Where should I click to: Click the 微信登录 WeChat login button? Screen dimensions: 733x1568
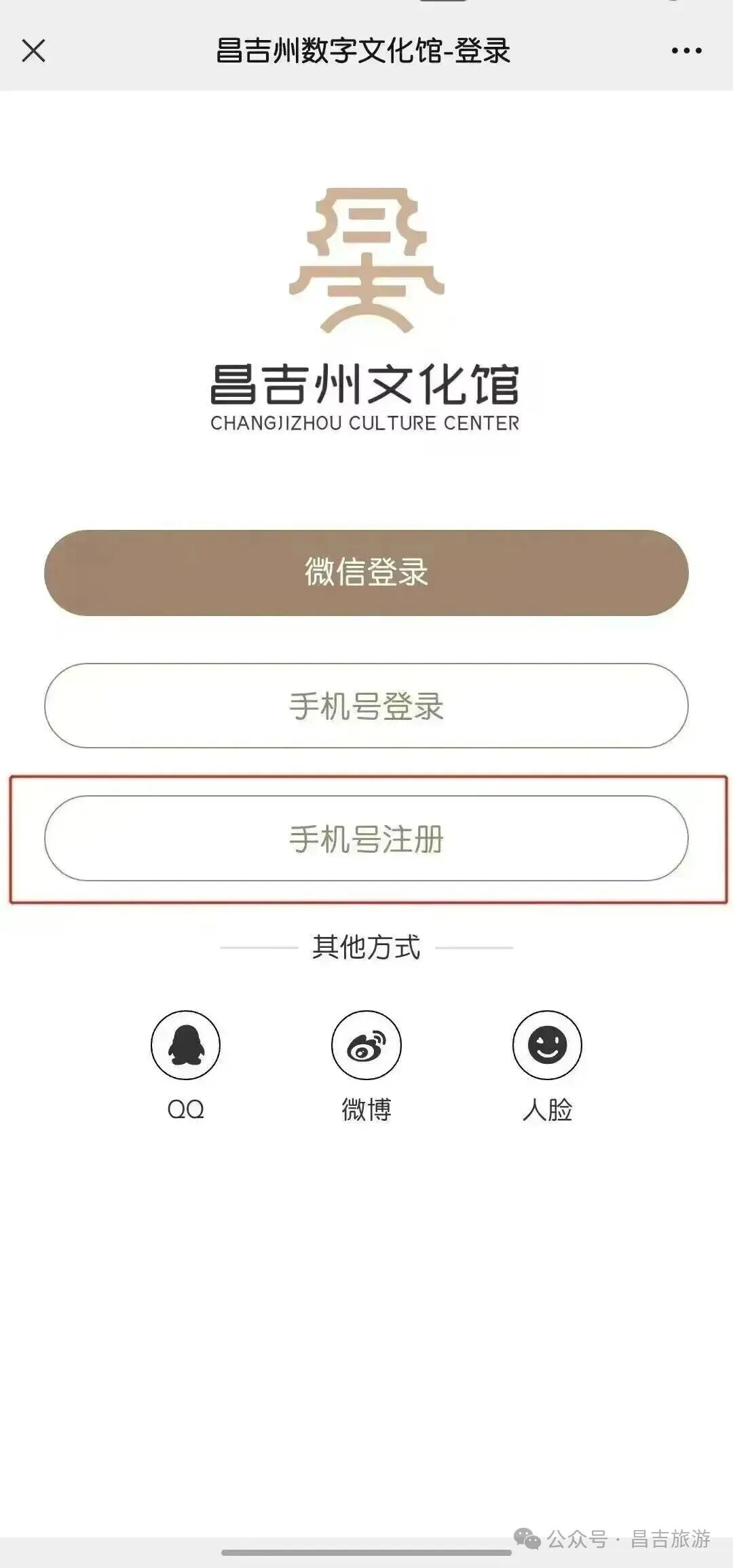[x=366, y=573]
